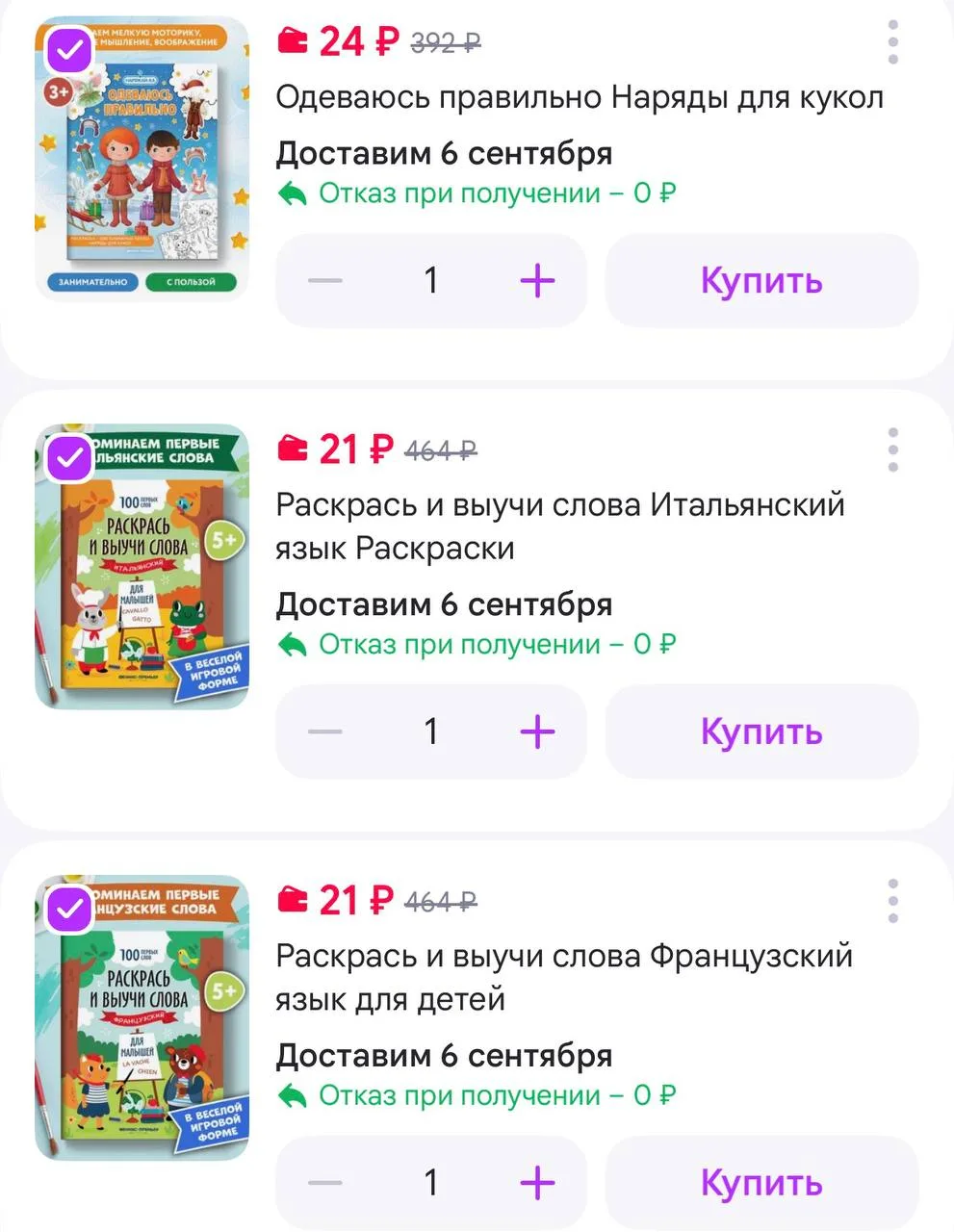Viewport: 954px width, 1232px height.
Task: Untick the Французский язык book checkbox
Action: coord(69,910)
